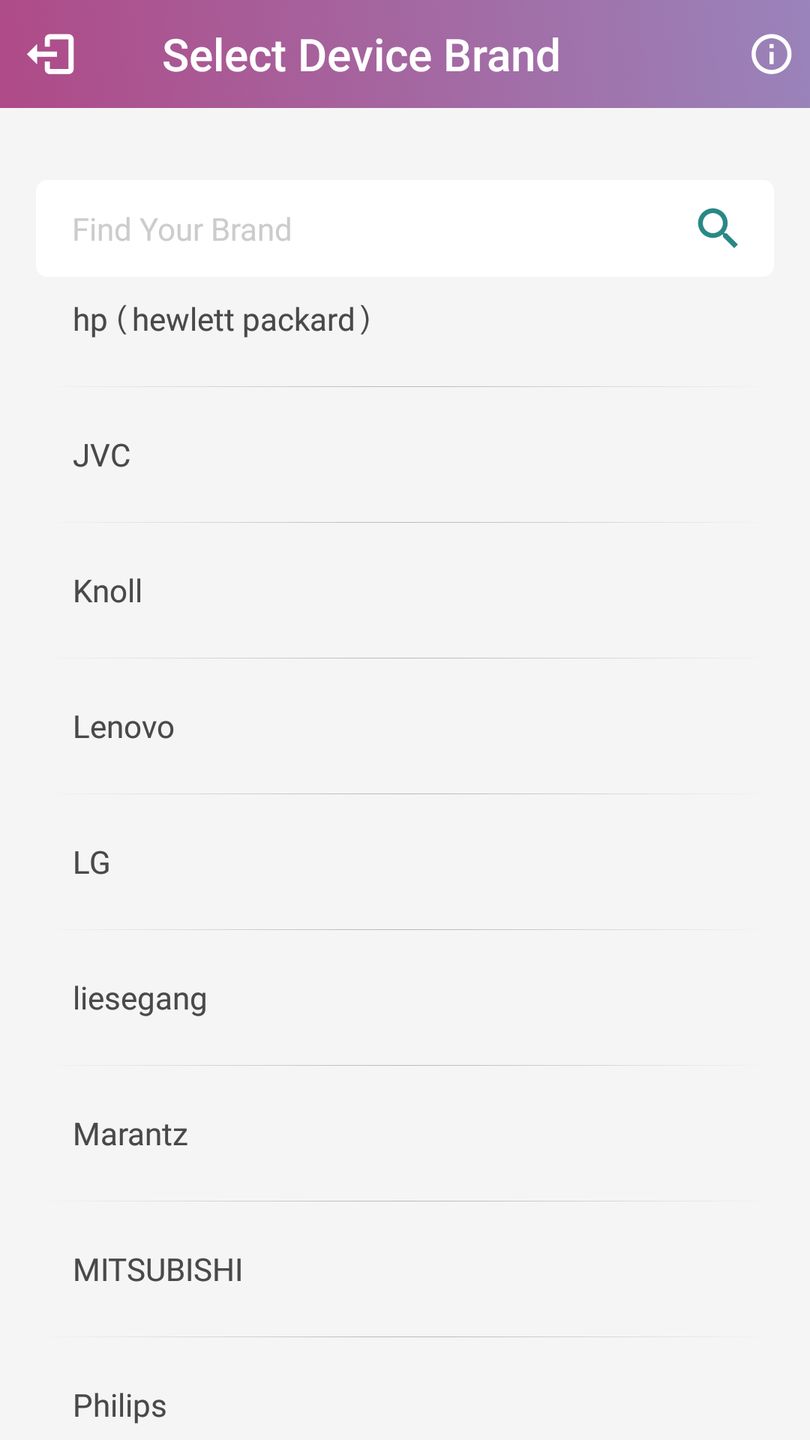Open the info icon
This screenshot has height=1440, width=810.
(x=770, y=54)
